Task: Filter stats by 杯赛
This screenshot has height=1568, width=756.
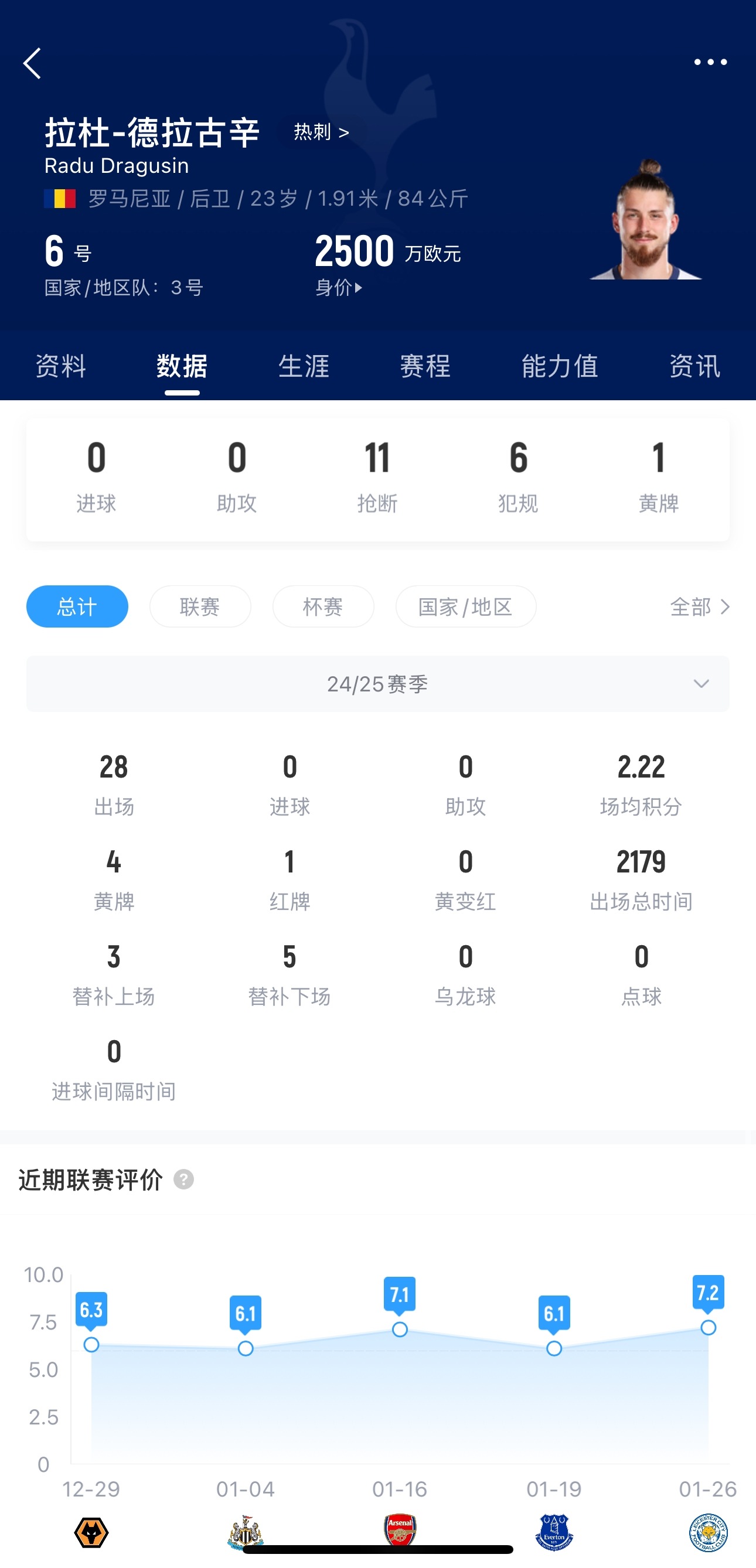Action: click(x=323, y=606)
